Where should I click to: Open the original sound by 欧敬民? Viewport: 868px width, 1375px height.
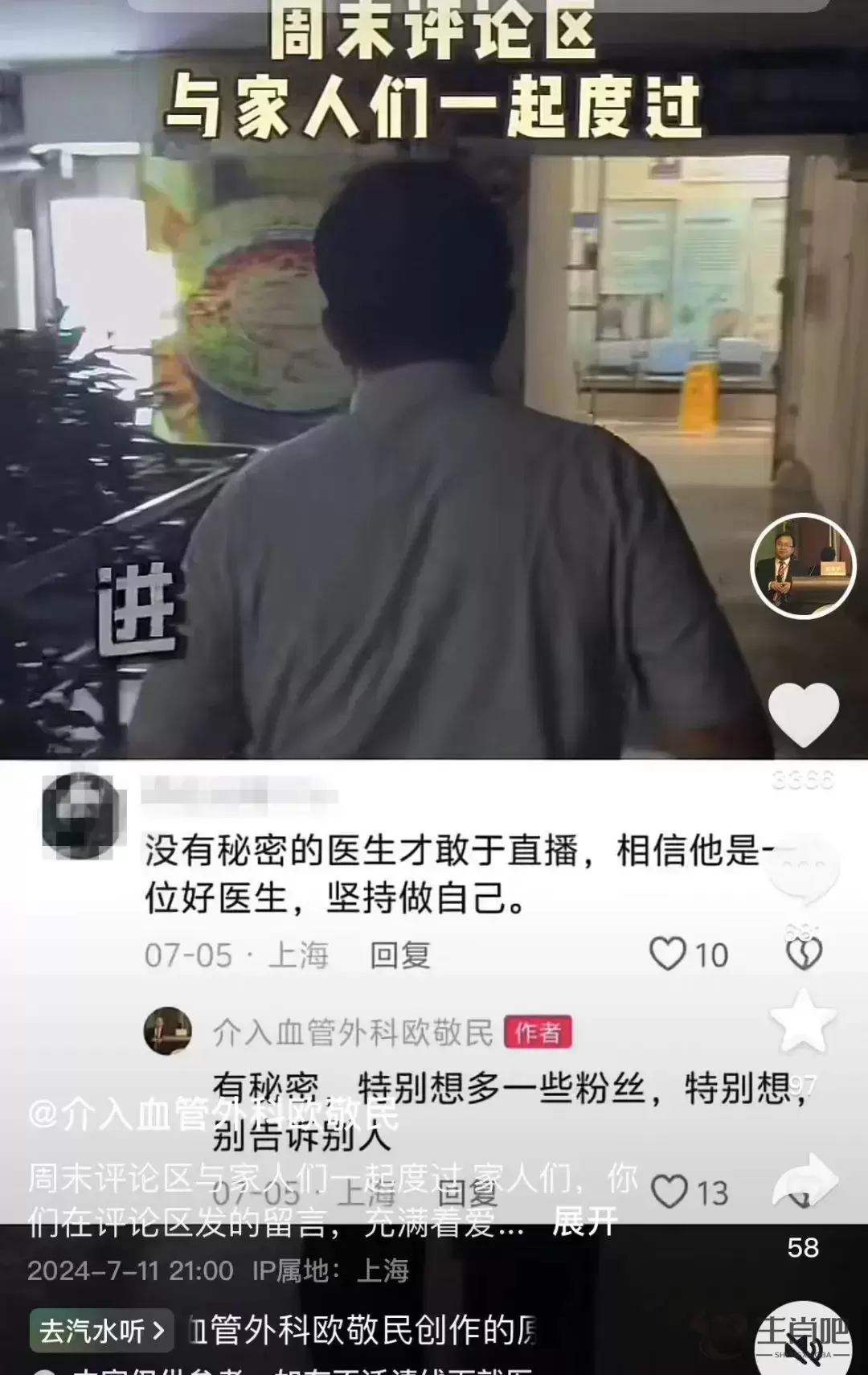click(362, 1331)
